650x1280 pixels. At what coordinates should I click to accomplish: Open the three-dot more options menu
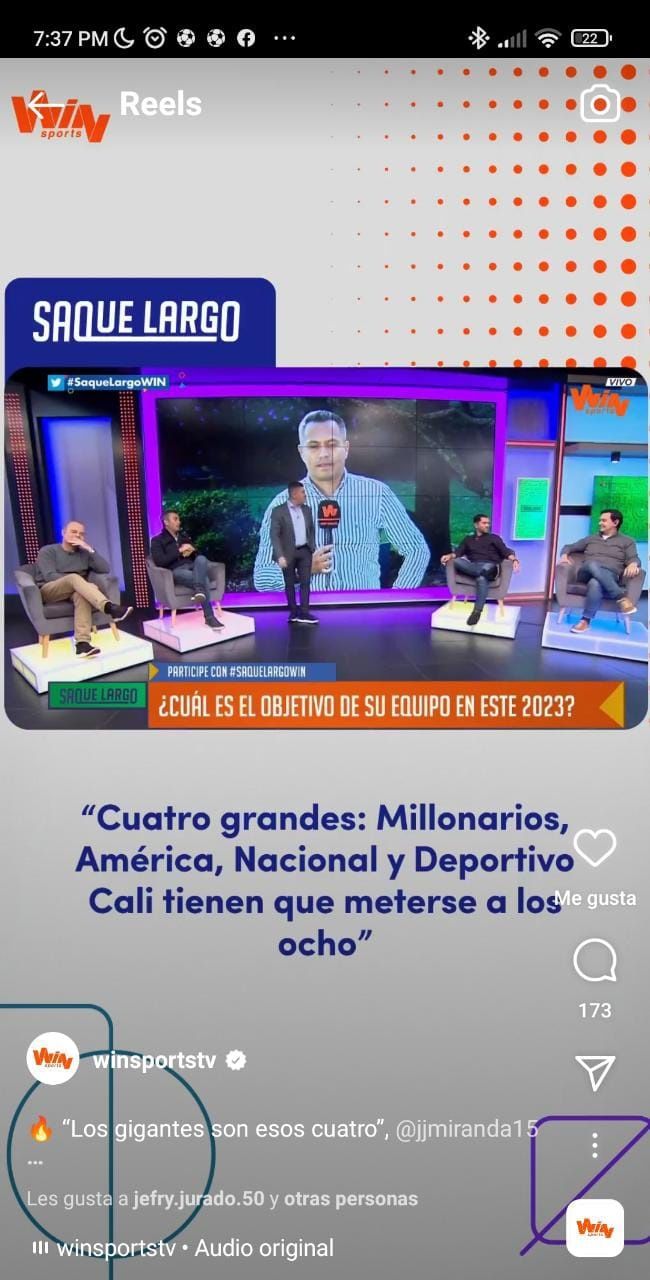(x=595, y=1145)
